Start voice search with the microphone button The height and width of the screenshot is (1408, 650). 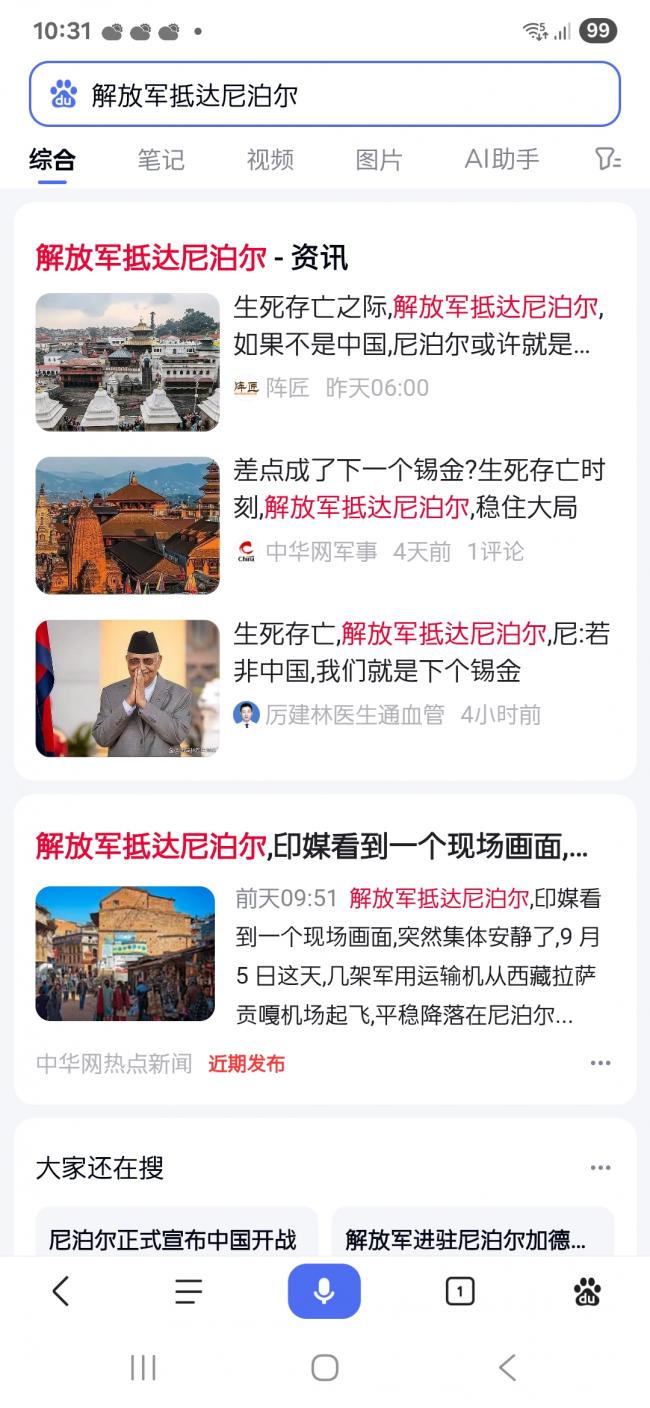324,1291
